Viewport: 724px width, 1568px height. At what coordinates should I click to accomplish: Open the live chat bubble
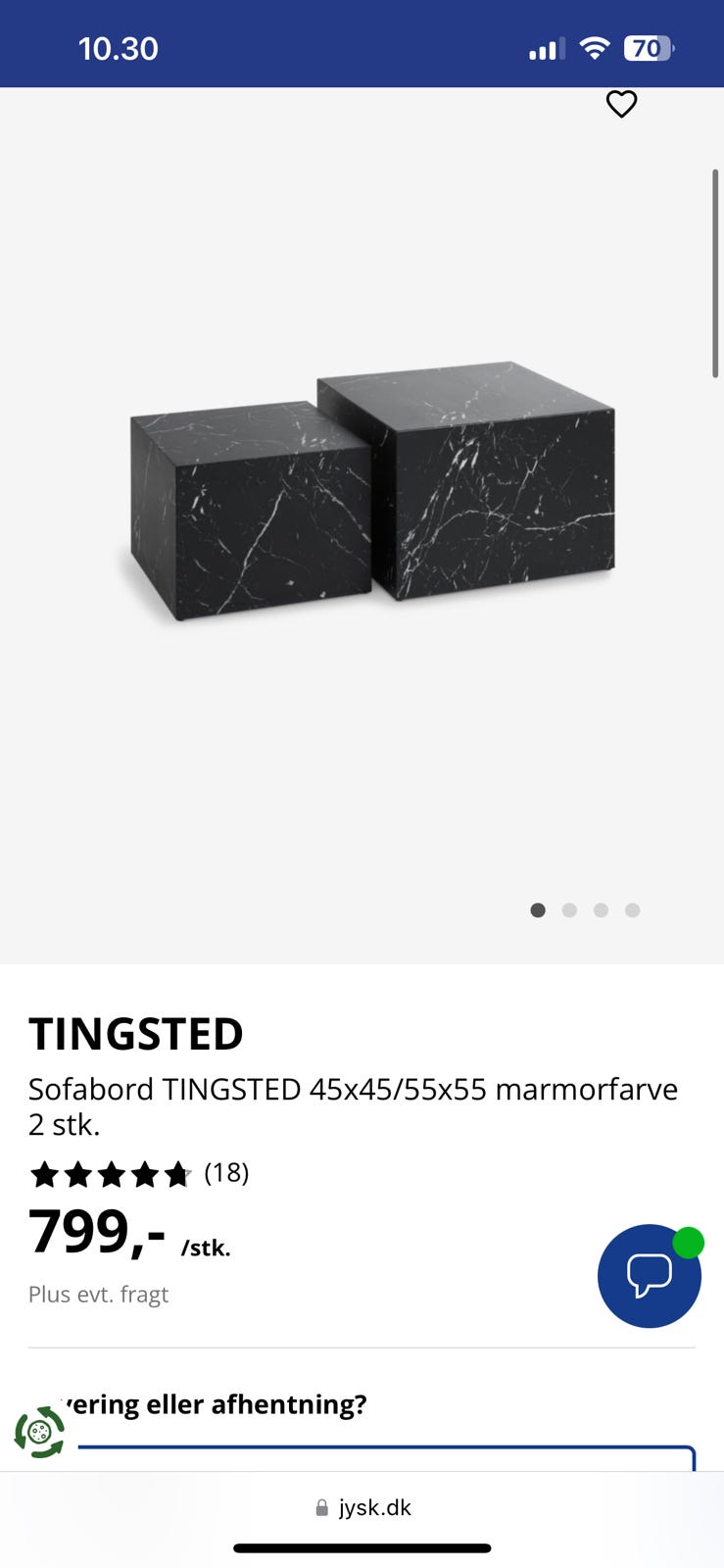649,1275
